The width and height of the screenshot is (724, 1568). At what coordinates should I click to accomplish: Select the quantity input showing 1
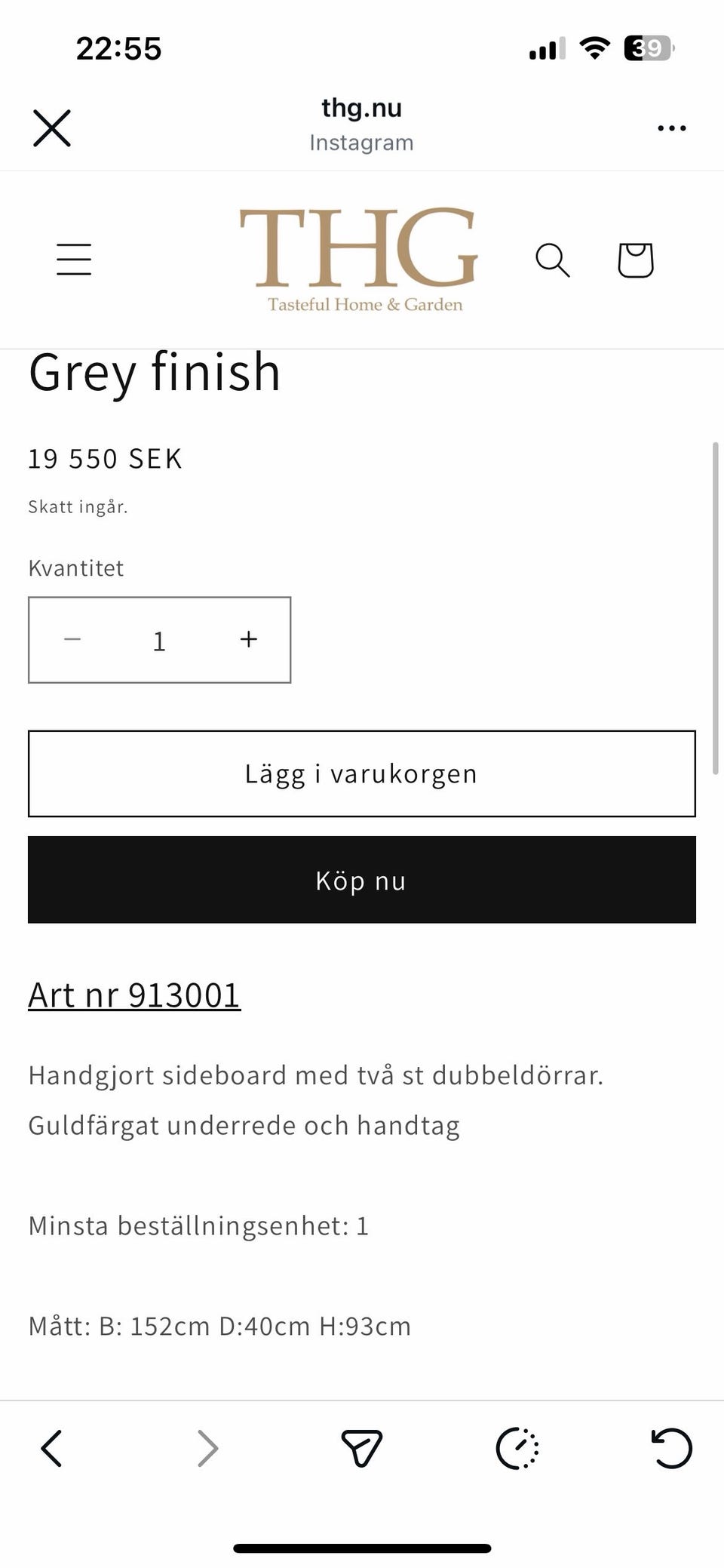coord(159,640)
